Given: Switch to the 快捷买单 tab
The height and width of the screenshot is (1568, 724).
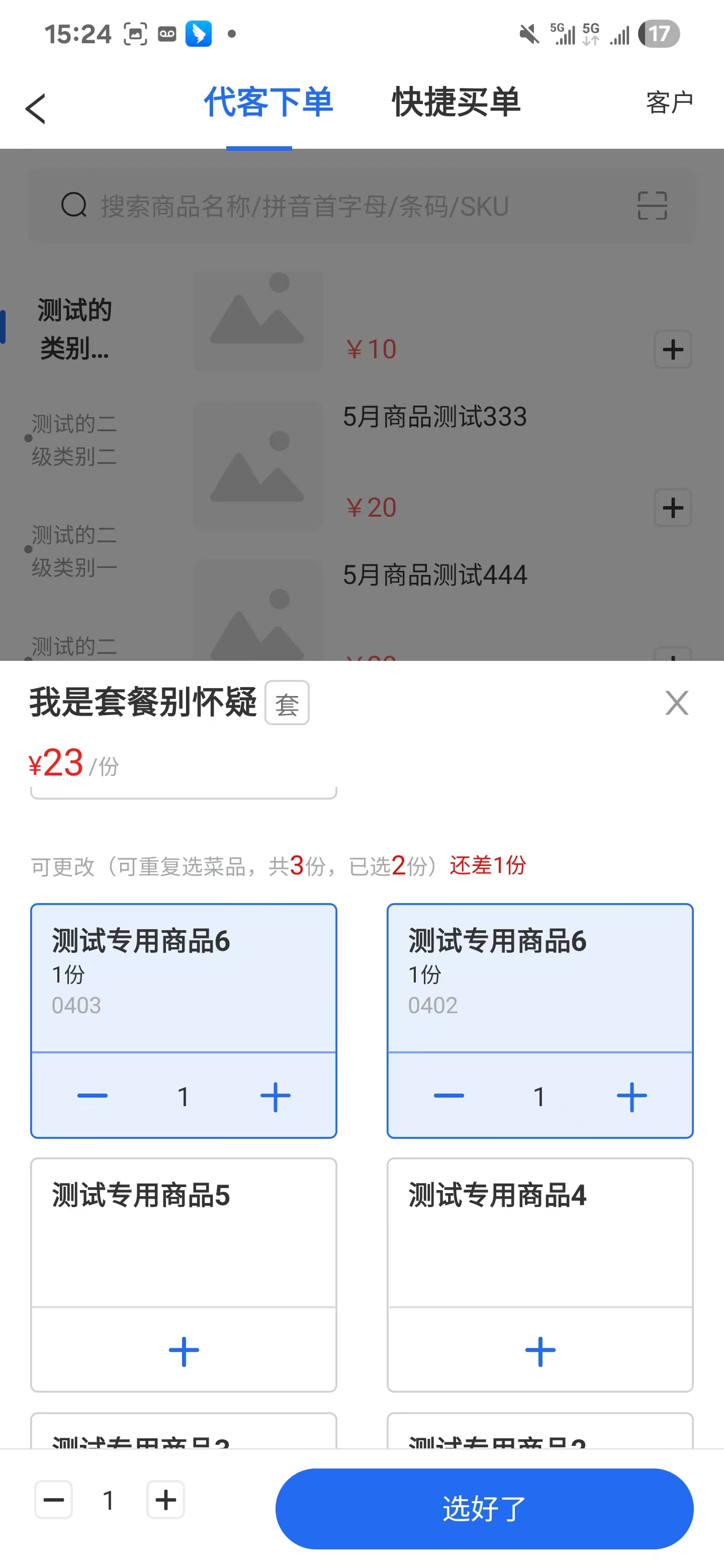Looking at the screenshot, I should click(x=456, y=102).
